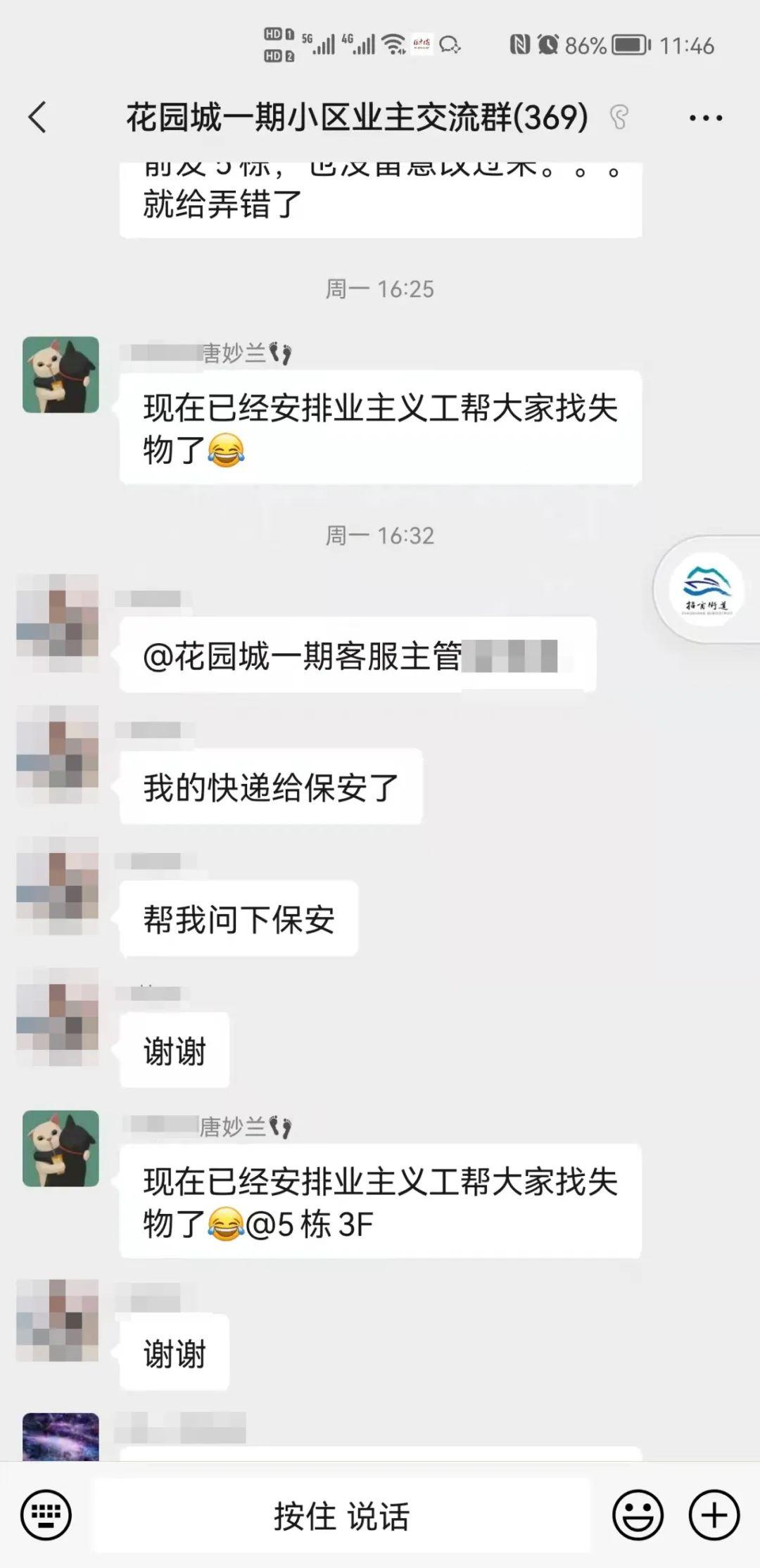
Task: Open the emoji sticker panel
Action: (638, 1515)
